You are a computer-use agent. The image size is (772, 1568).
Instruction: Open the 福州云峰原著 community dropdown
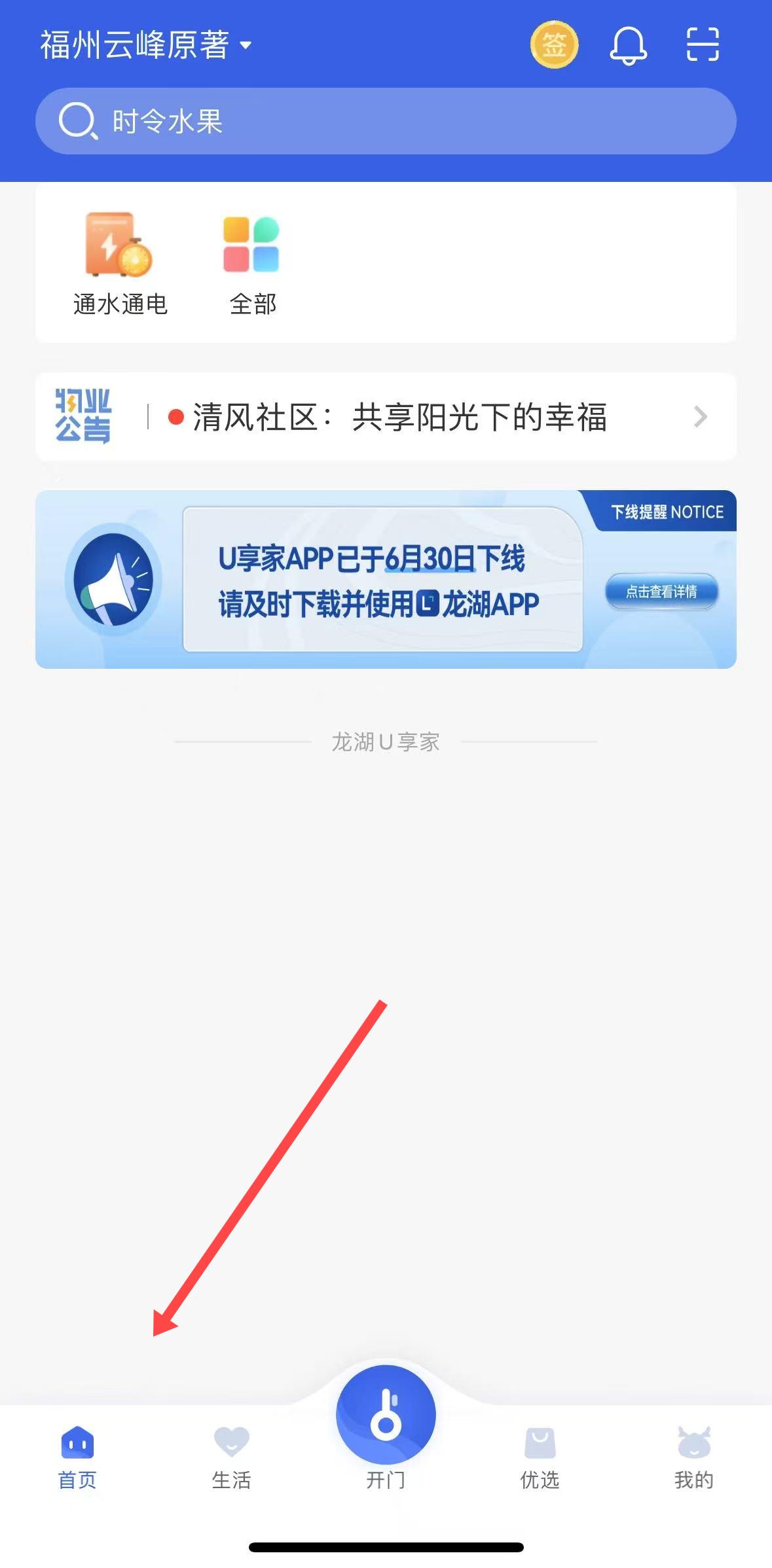[146, 45]
